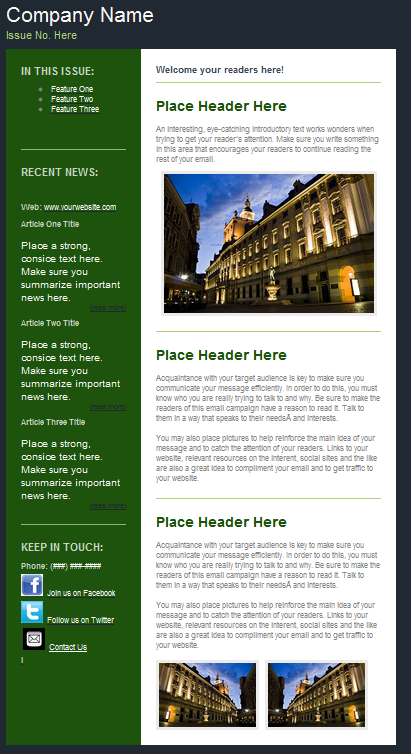Screen dimensions: 412x754
Task: Jump to Feature Two
Action: [72, 99]
